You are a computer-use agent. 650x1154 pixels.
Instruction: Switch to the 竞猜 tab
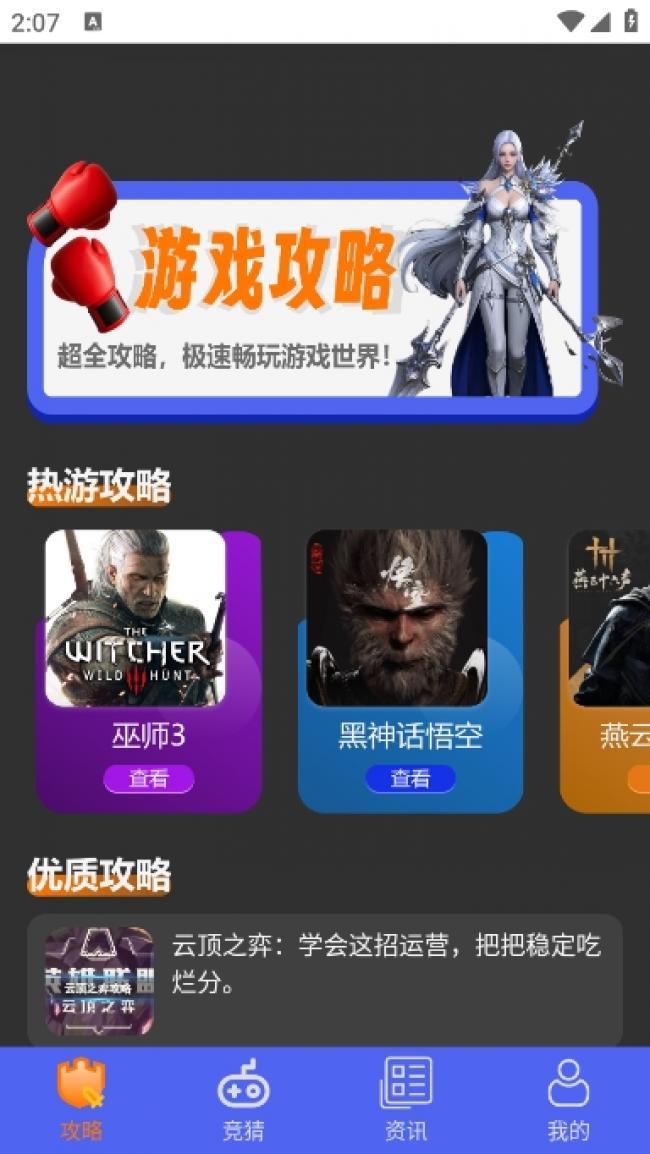coord(243,1100)
